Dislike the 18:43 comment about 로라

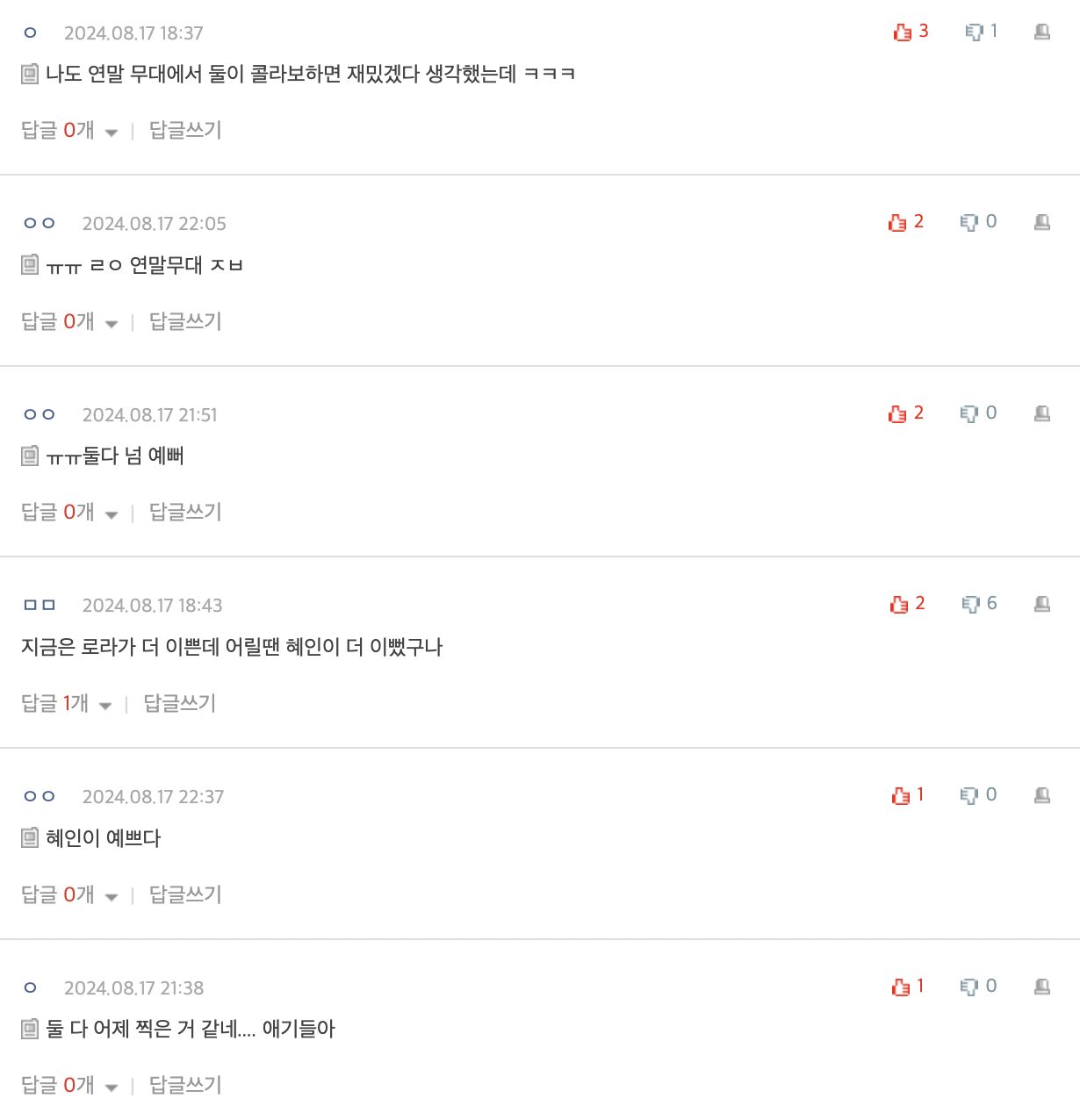tap(970, 605)
